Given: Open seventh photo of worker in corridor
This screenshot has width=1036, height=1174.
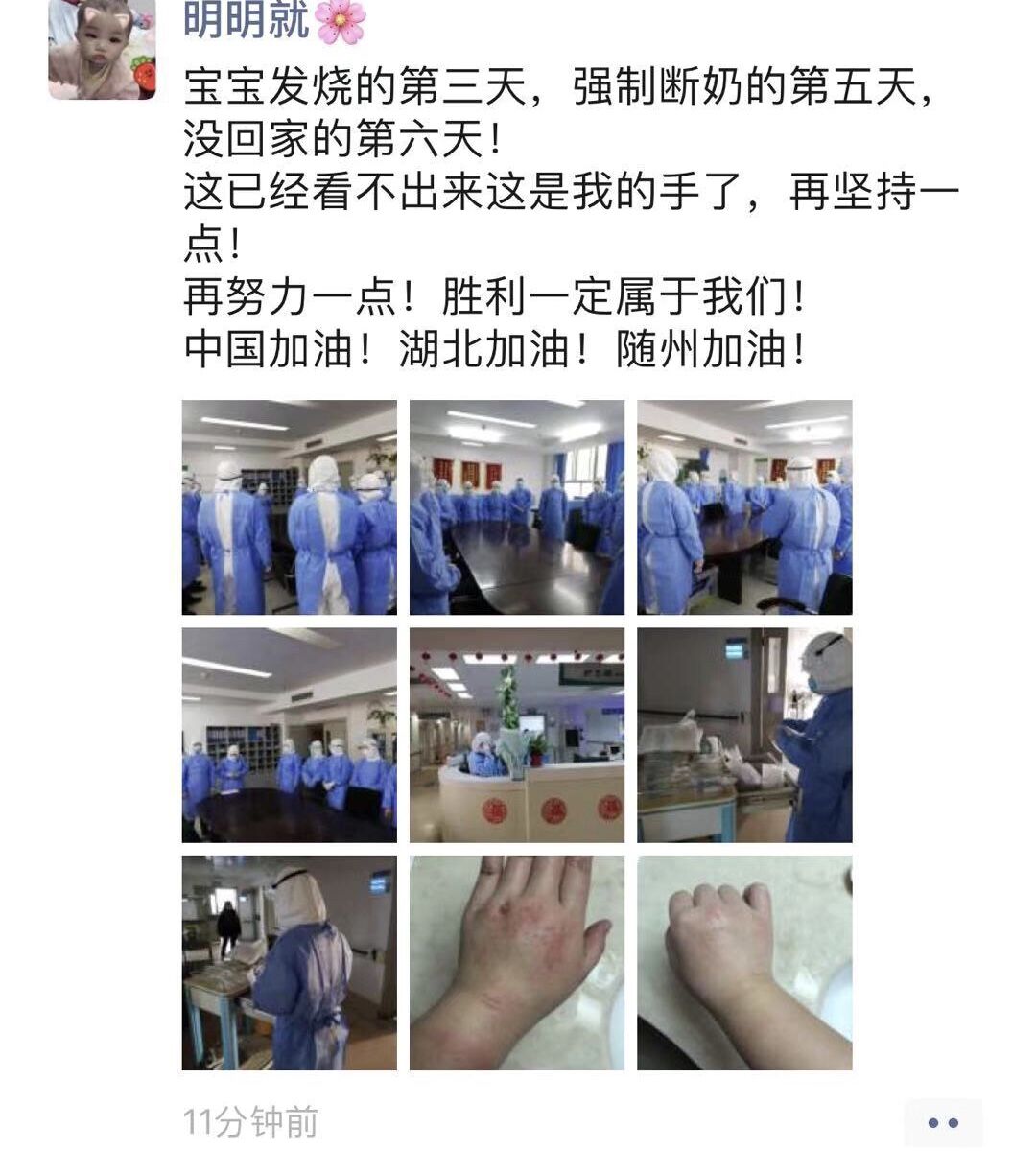Looking at the screenshot, I should click(x=289, y=962).
